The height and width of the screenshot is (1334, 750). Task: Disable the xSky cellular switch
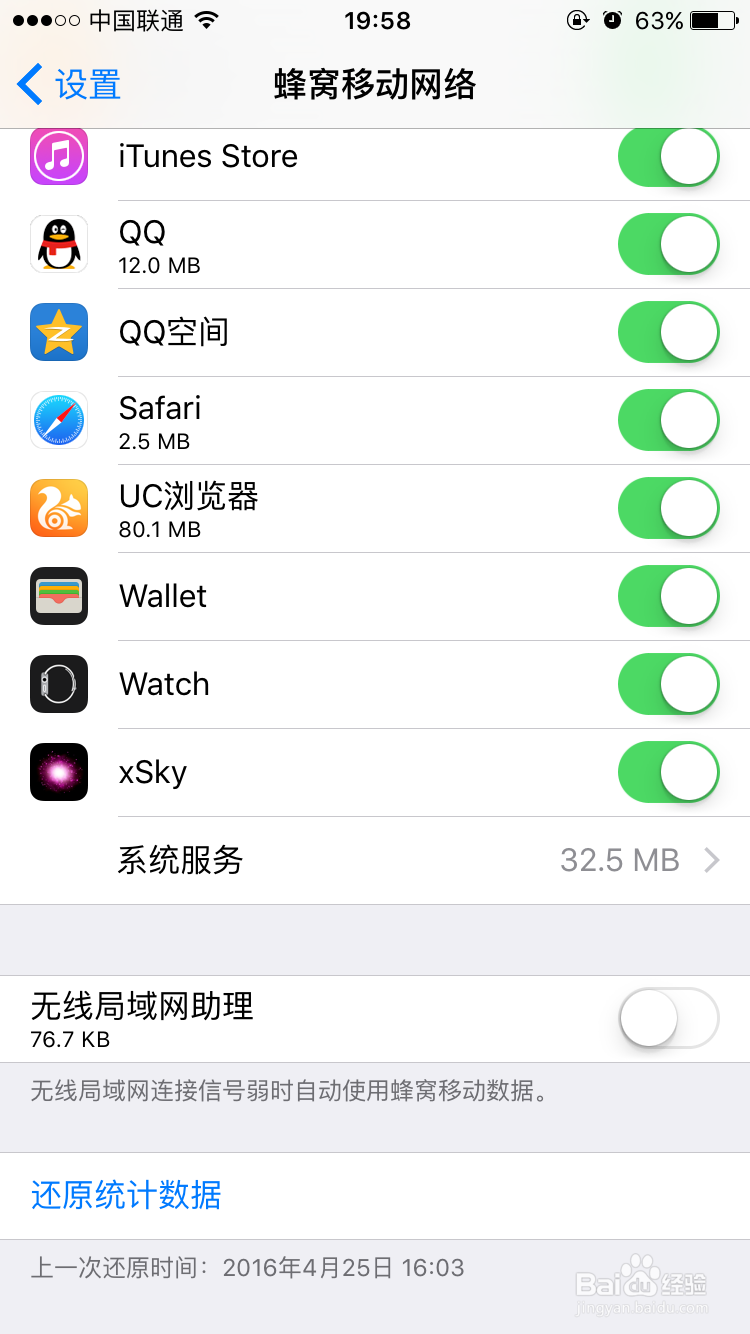668,772
